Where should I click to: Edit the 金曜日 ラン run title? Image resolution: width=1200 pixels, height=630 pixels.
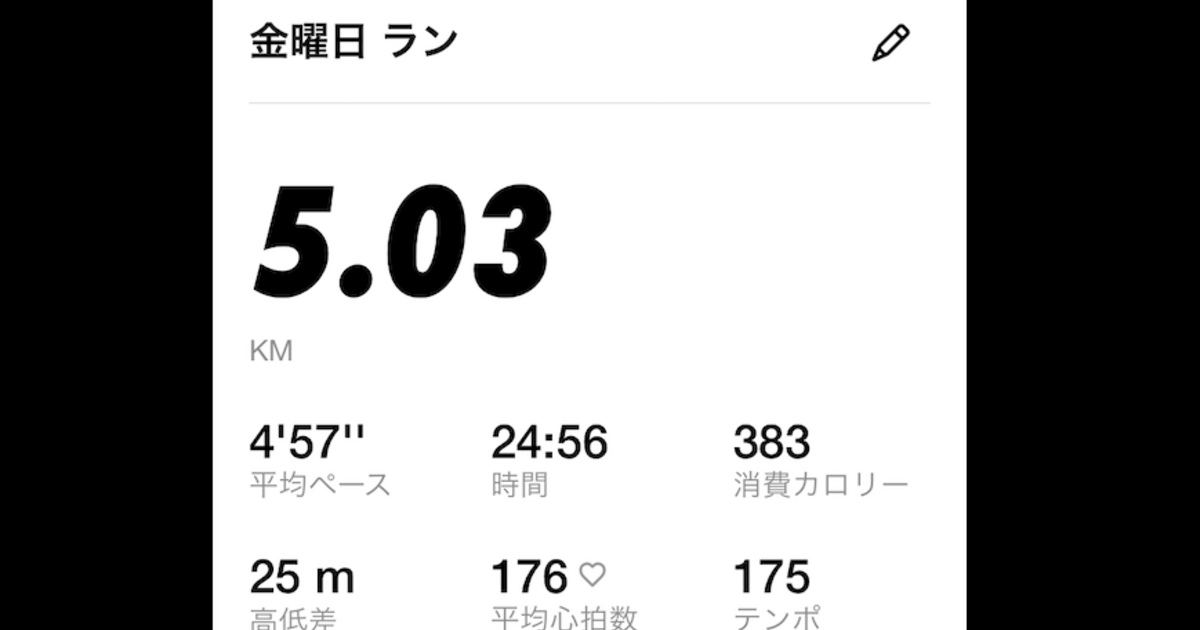[x=890, y=44]
